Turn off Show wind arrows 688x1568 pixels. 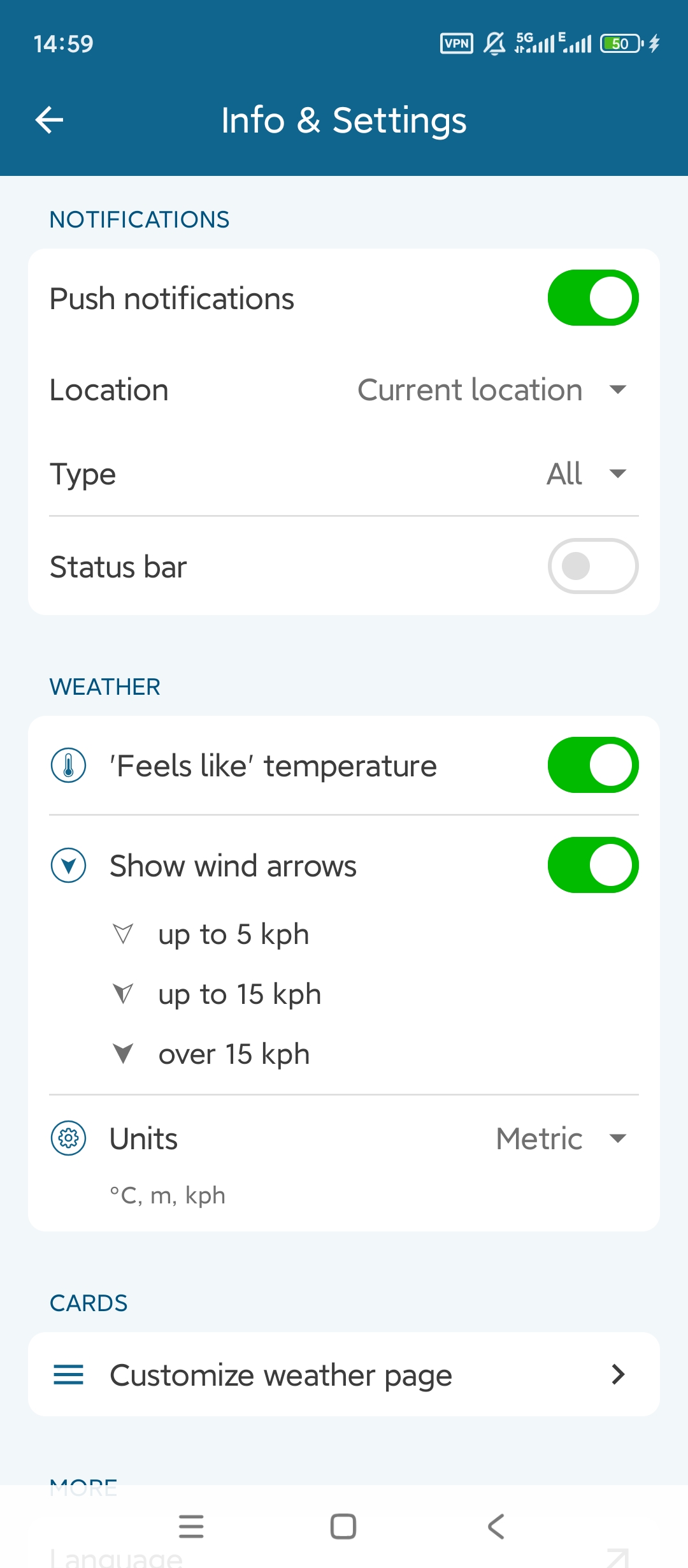pyautogui.click(x=592, y=865)
